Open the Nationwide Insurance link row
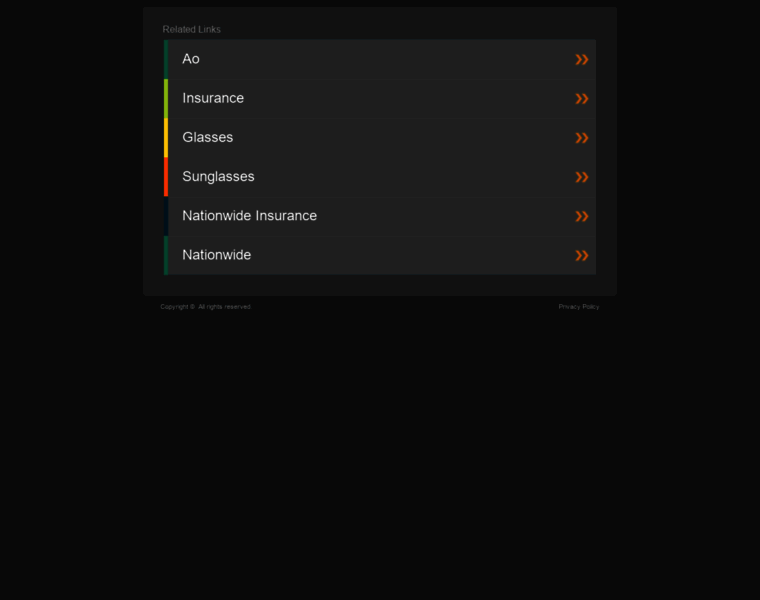The height and width of the screenshot is (600, 760). [x=249, y=215]
